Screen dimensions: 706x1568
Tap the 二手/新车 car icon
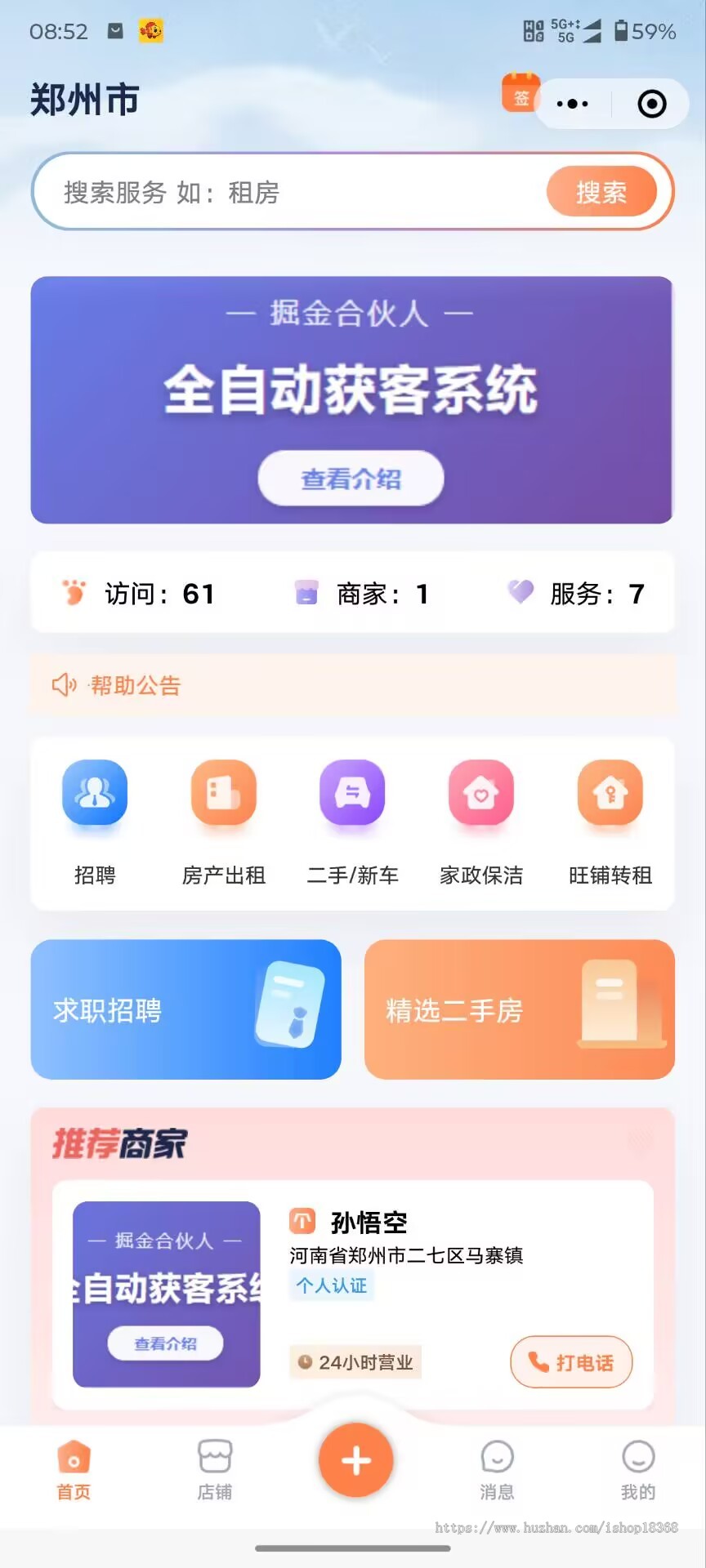(x=352, y=794)
